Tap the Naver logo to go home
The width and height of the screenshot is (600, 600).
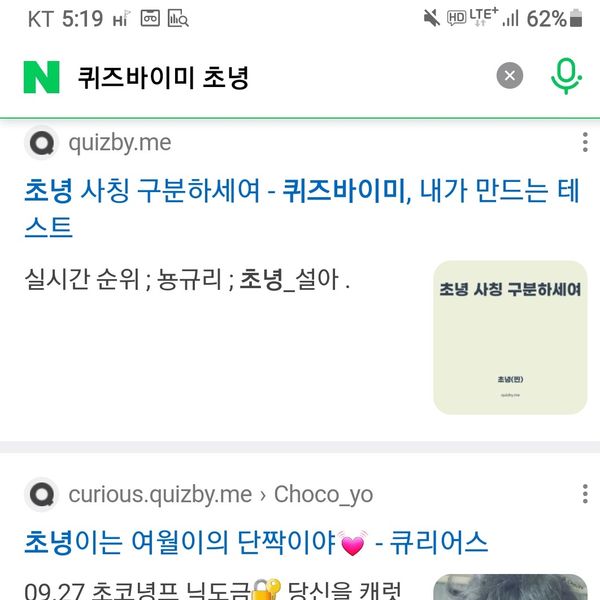[x=42, y=76]
